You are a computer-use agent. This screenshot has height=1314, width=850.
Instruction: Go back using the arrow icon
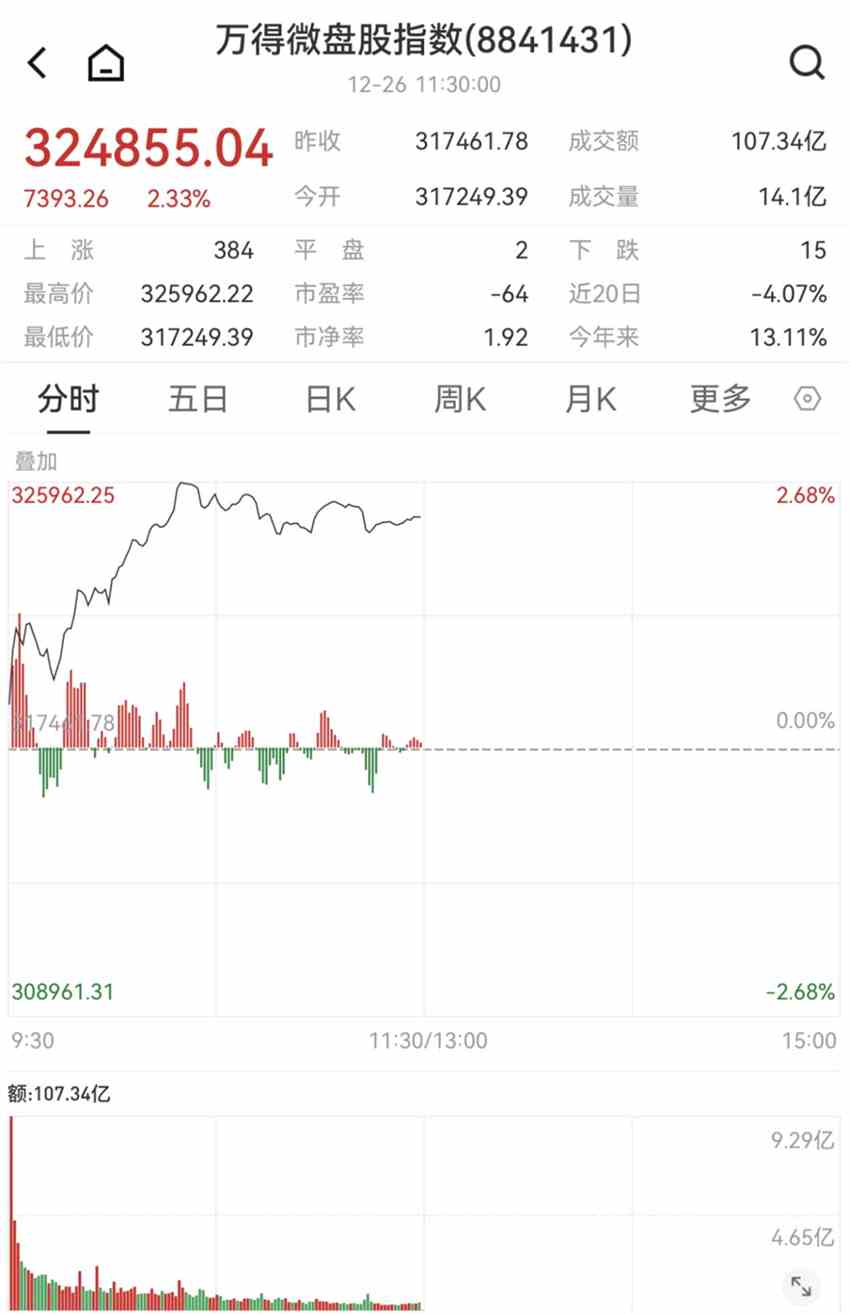37,63
